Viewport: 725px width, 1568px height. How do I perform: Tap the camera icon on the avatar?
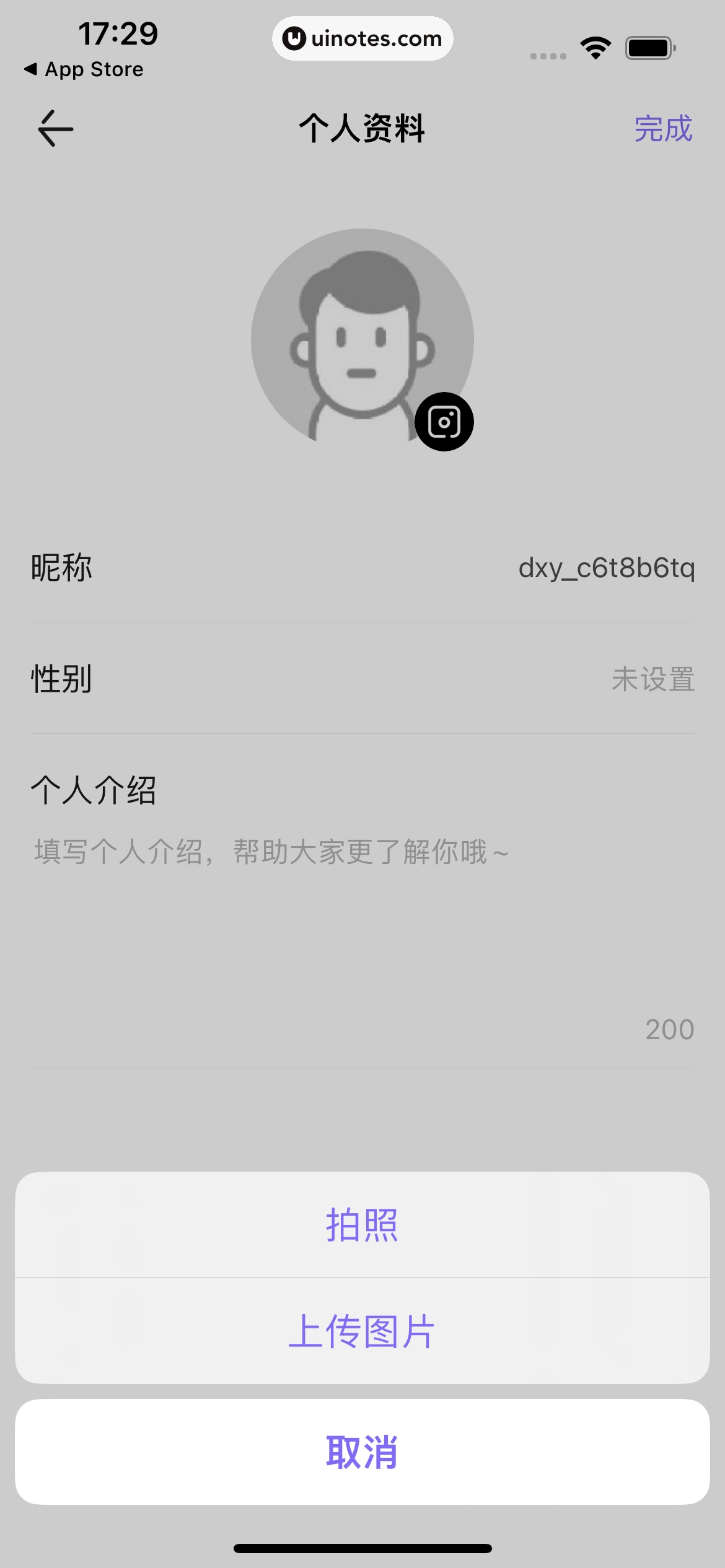coord(444,421)
